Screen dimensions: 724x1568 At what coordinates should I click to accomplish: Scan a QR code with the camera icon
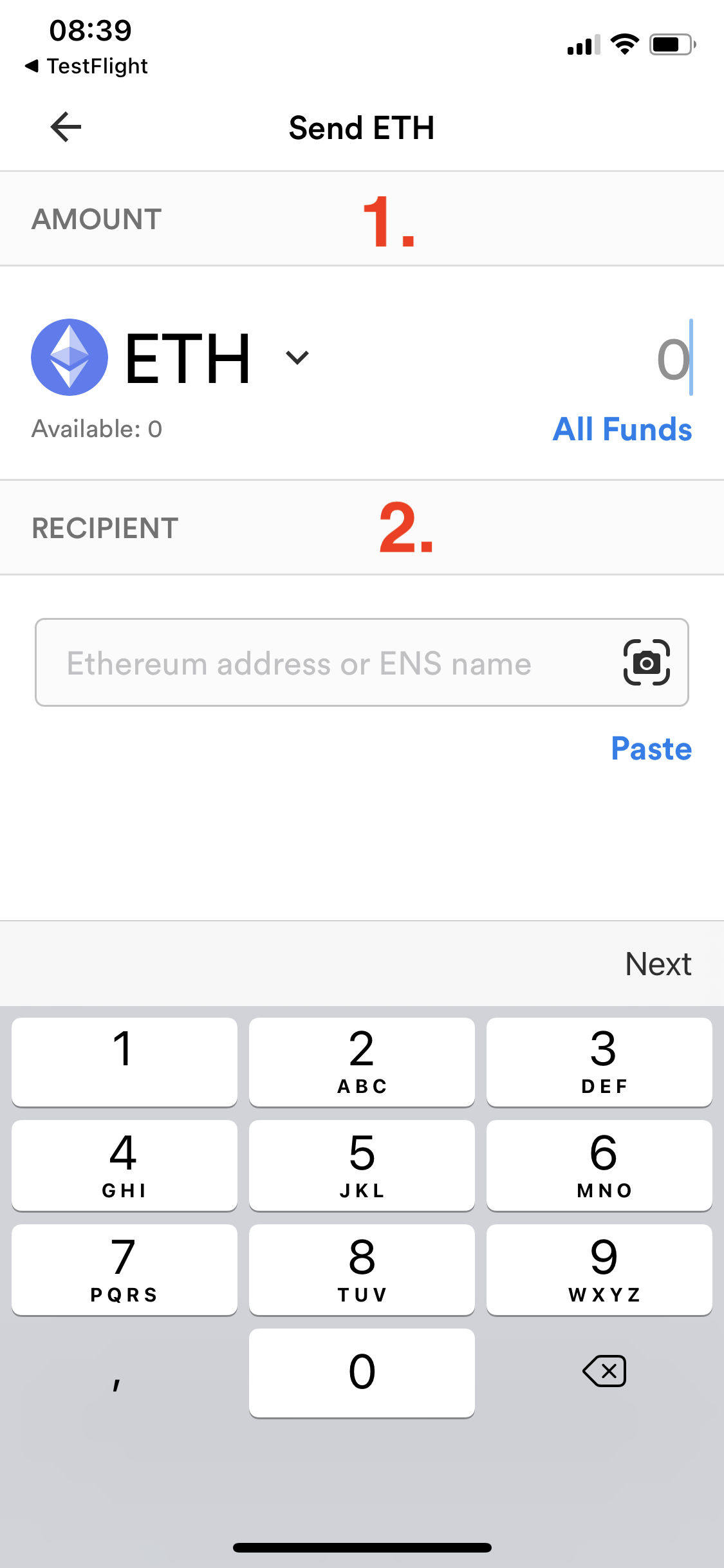(x=646, y=662)
